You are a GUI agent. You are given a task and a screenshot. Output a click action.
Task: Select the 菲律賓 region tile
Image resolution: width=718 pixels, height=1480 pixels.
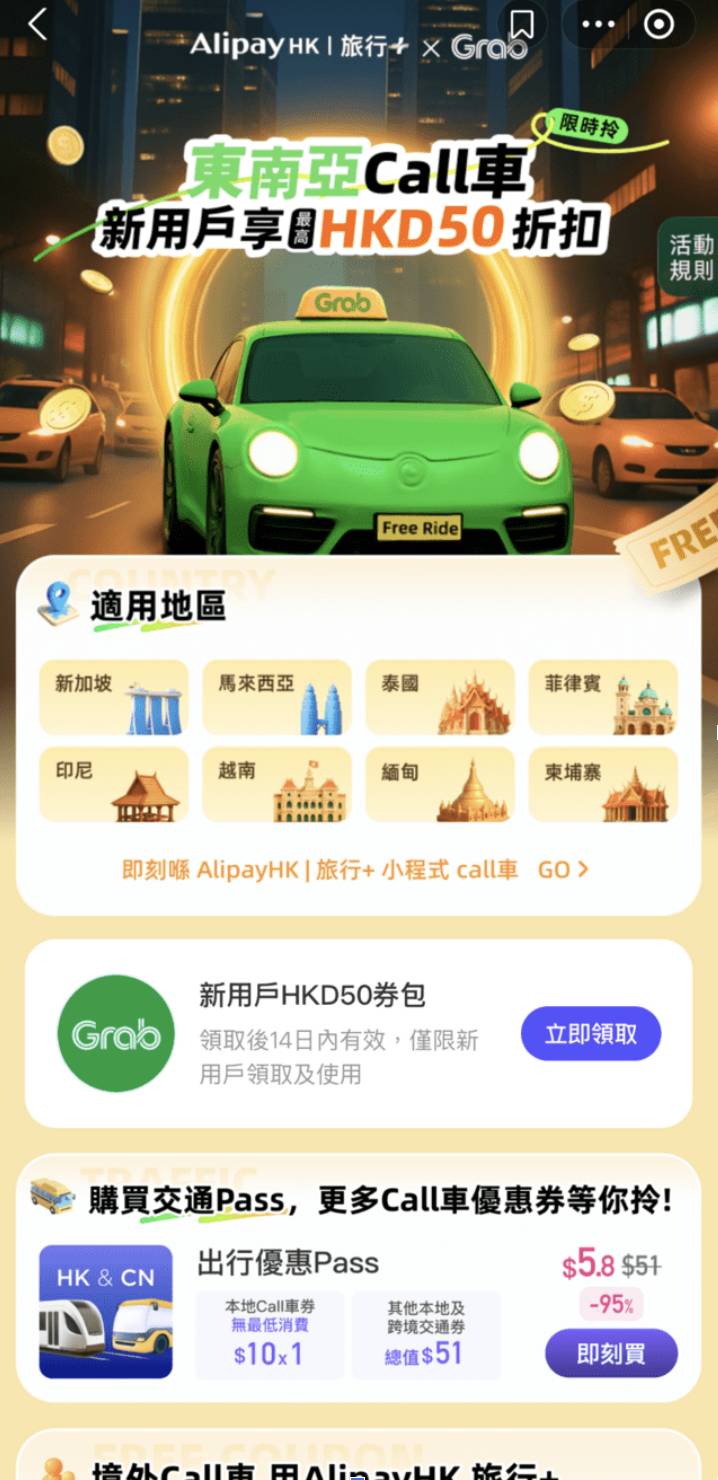click(x=603, y=697)
